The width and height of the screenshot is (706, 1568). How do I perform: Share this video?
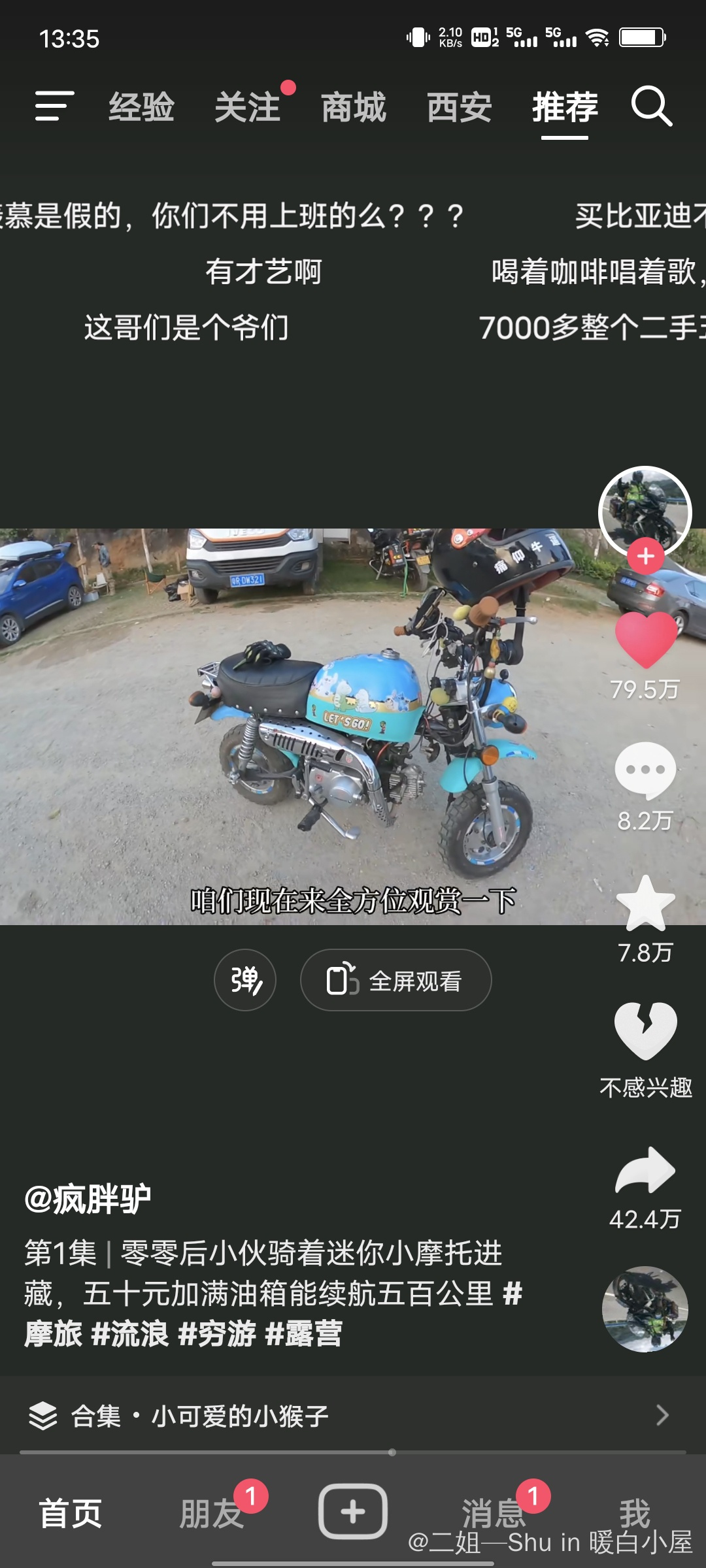point(645,1171)
